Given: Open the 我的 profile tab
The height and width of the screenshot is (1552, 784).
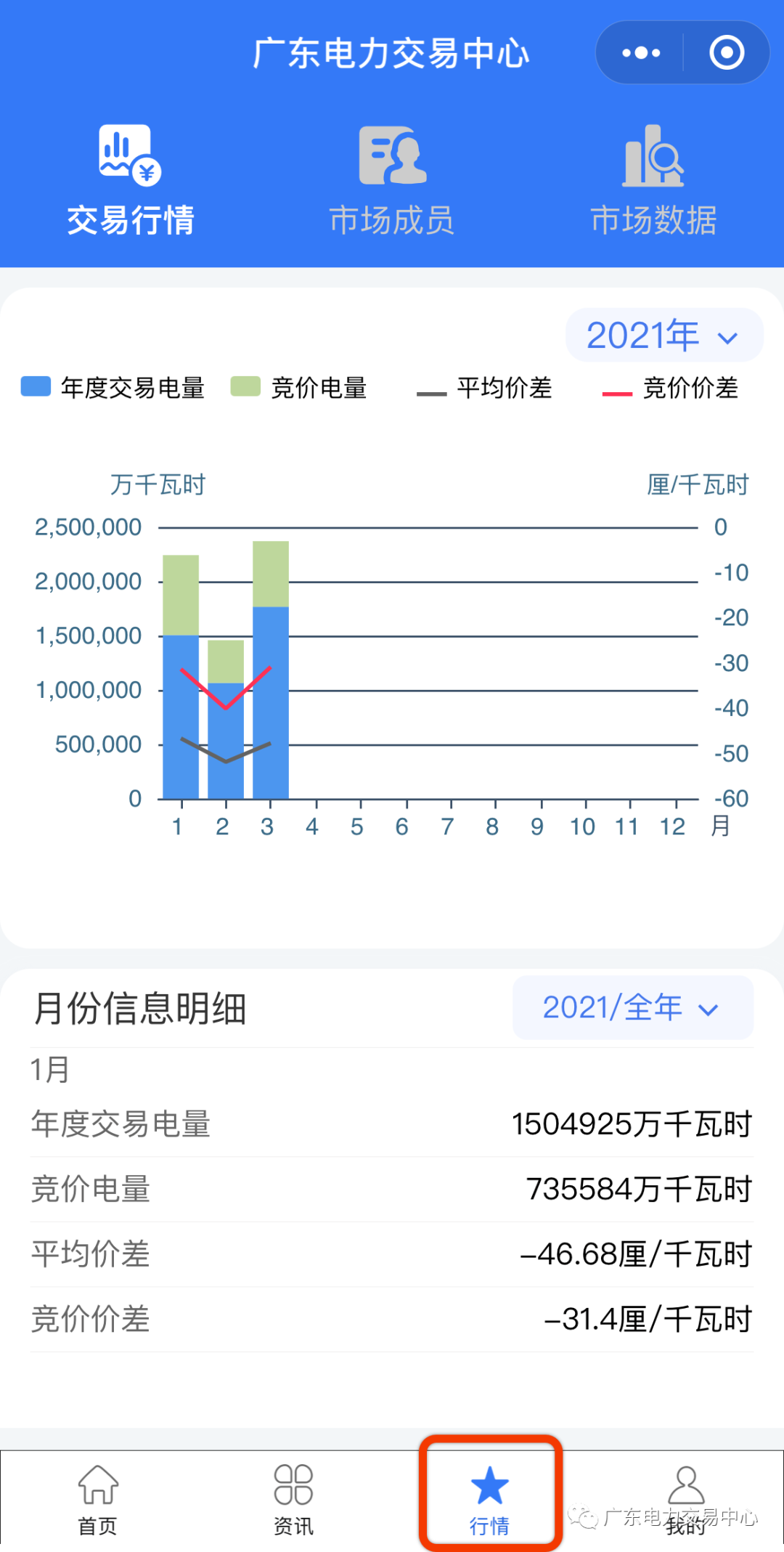Looking at the screenshot, I should coord(686,1500).
